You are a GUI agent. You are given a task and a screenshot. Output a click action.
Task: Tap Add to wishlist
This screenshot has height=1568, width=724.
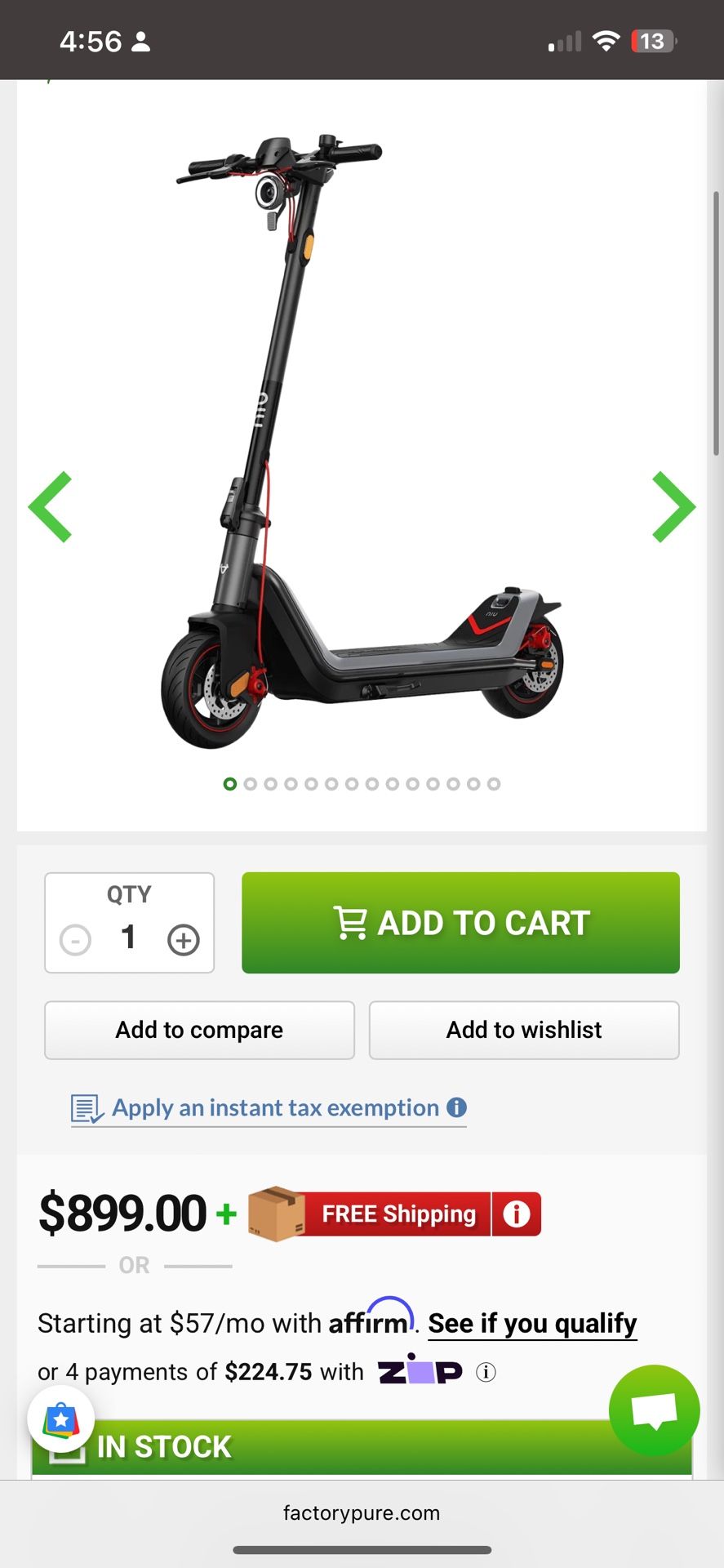524,1030
